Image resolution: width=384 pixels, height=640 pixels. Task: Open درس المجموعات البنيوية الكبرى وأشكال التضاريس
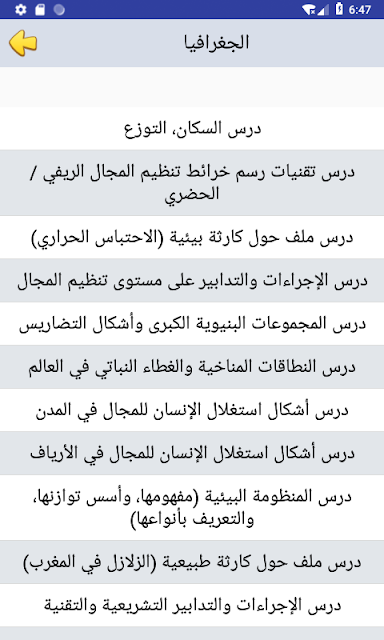click(x=192, y=324)
